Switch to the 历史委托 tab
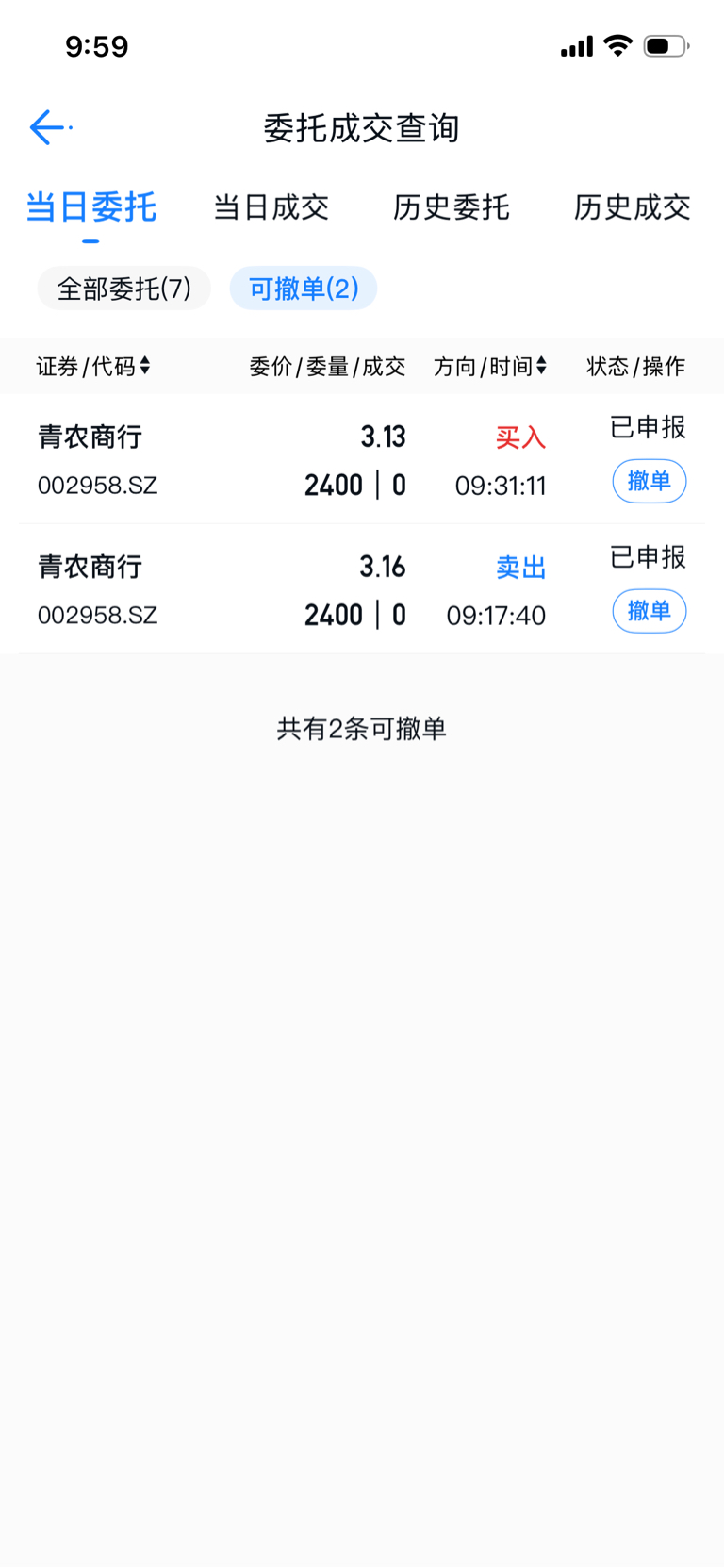The image size is (724, 1568). 452,207
